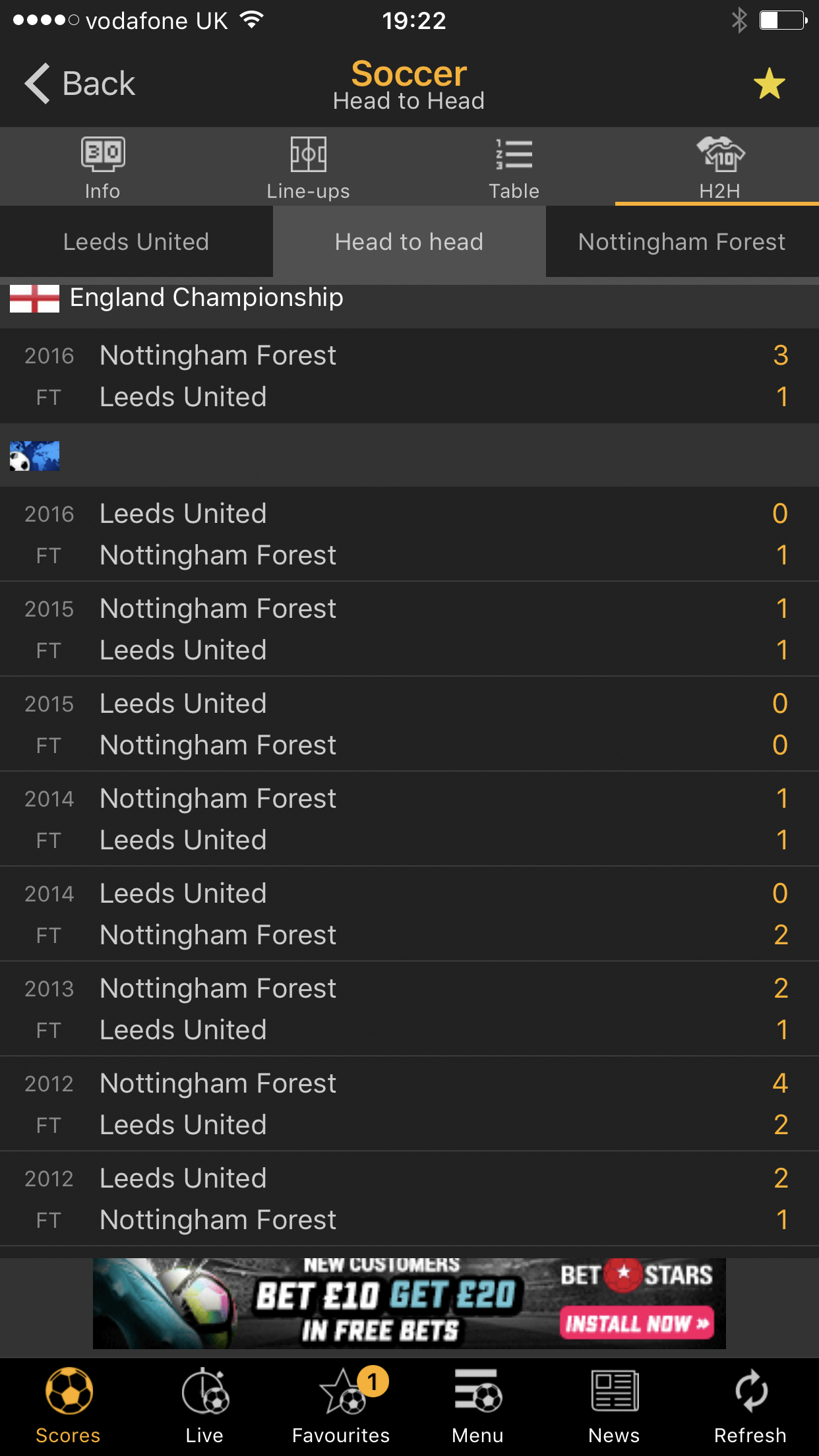Open the BetStars install ad banner
This screenshot has width=819, height=1456.
point(409,1303)
